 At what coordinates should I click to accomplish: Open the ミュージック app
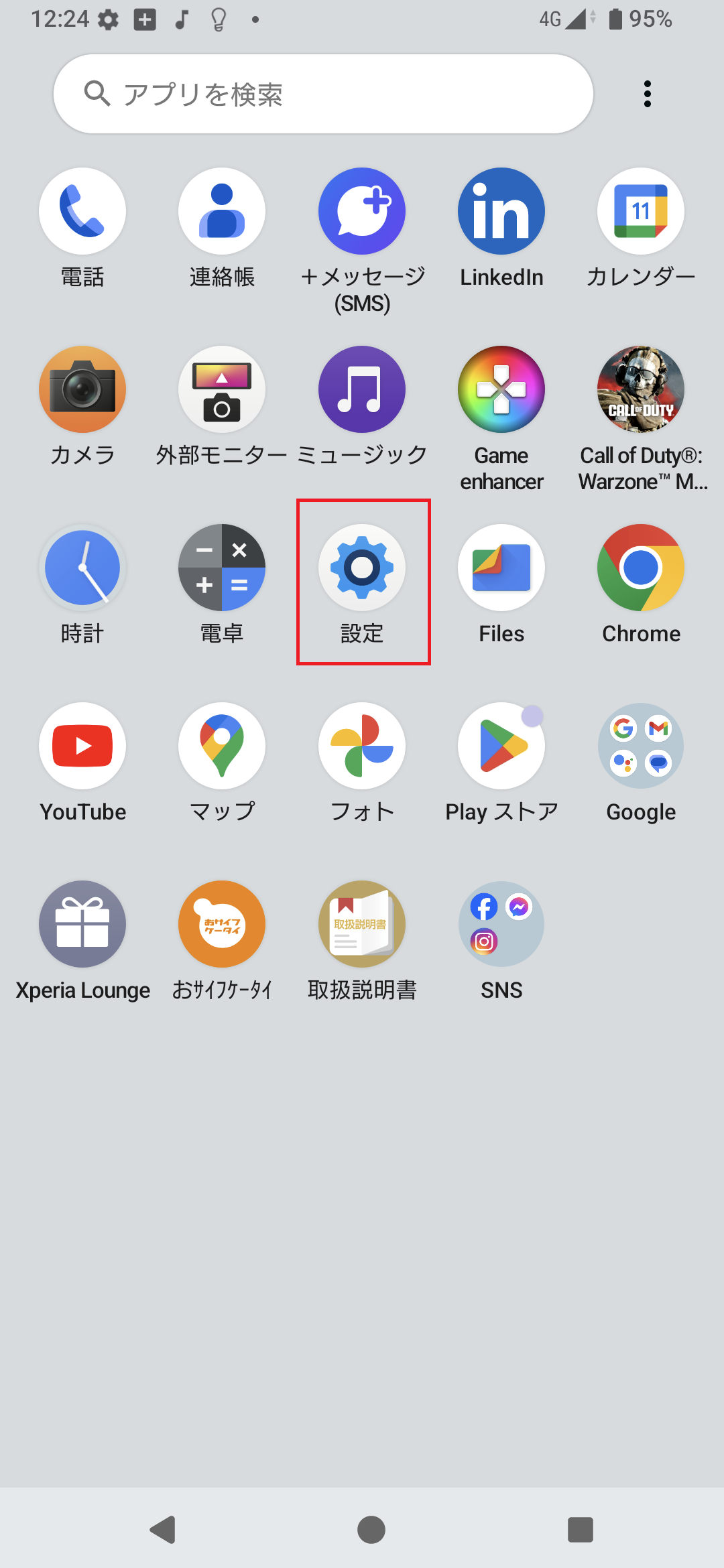coord(361,389)
